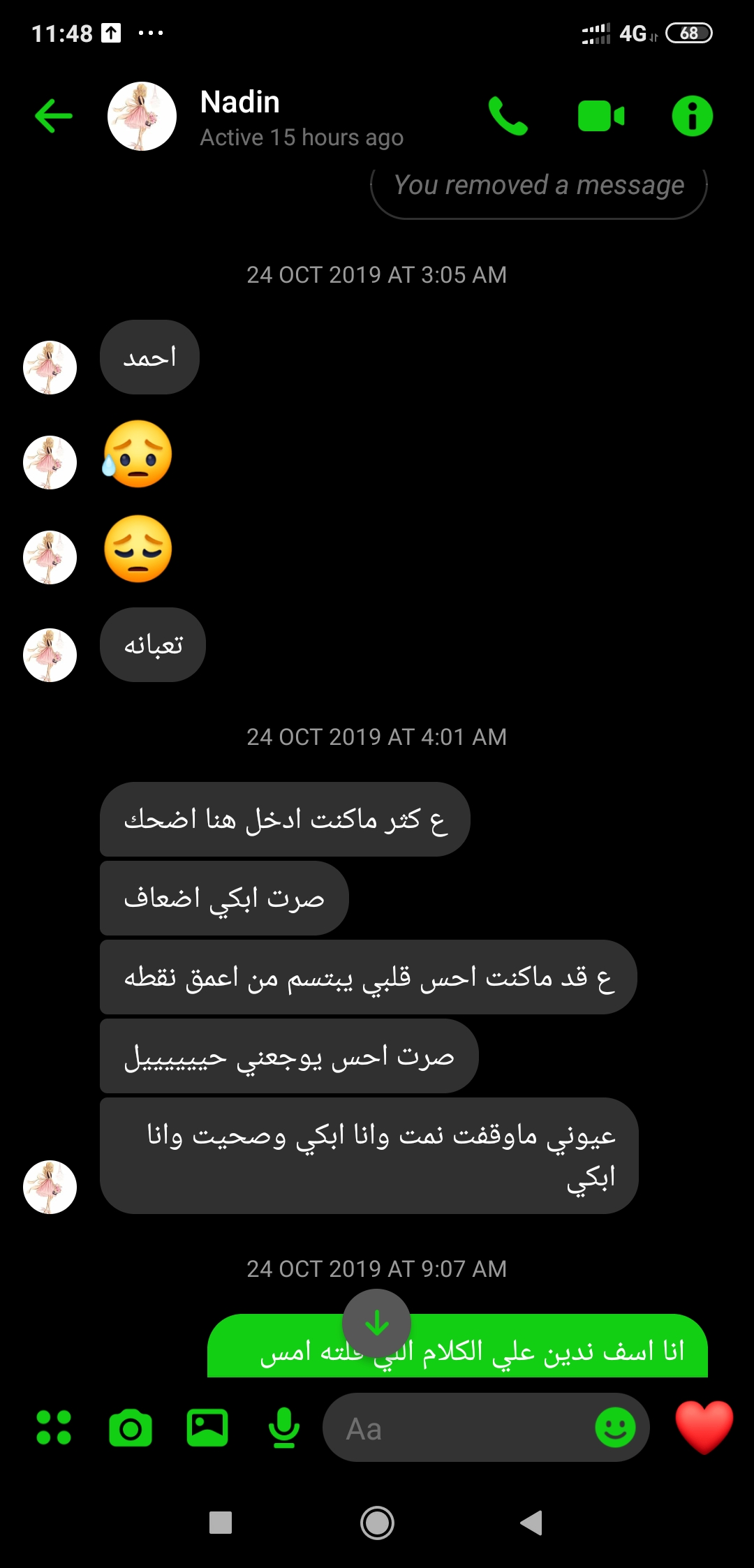The height and width of the screenshot is (1568, 754).
Task: Go back from Nadin's chat
Action: point(54,116)
